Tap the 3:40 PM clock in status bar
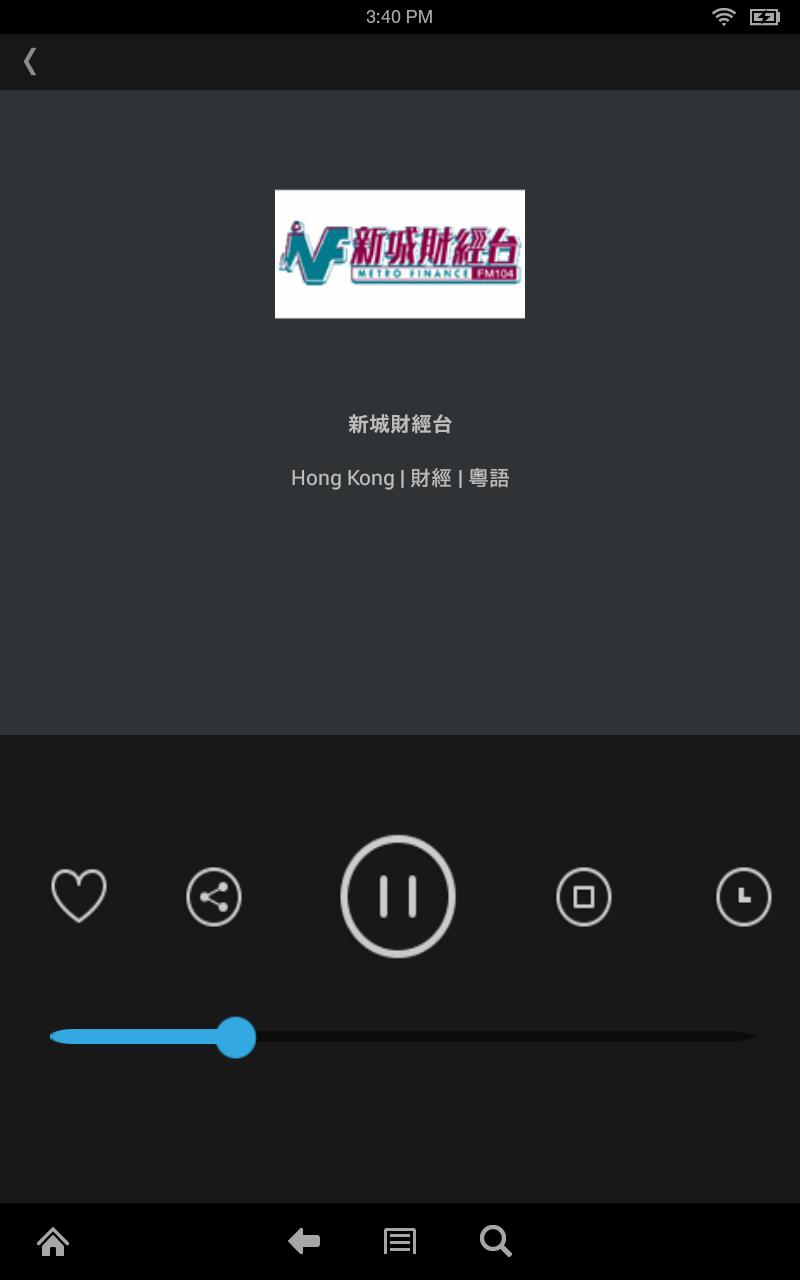 click(x=399, y=16)
